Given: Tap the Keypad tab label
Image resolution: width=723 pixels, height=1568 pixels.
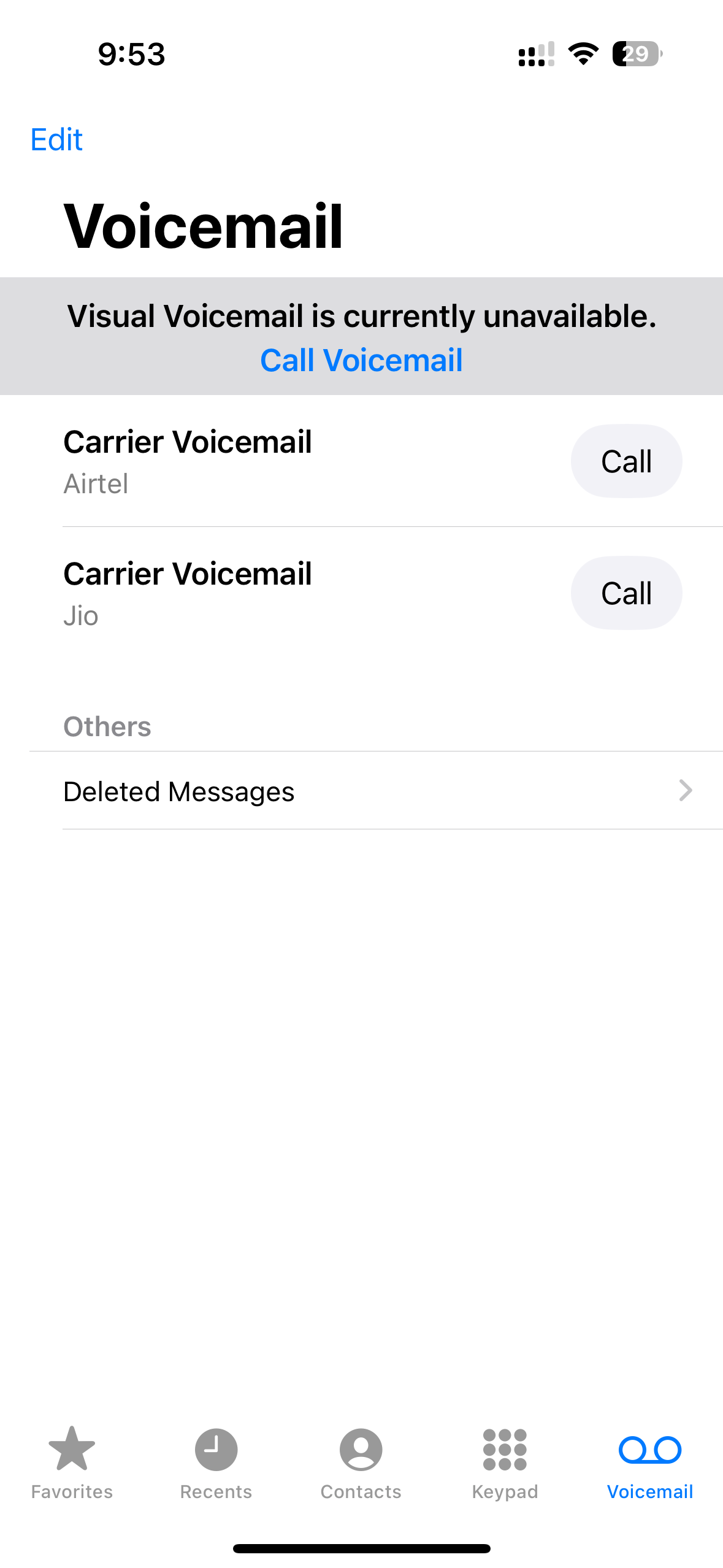Looking at the screenshot, I should point(506,1492).
